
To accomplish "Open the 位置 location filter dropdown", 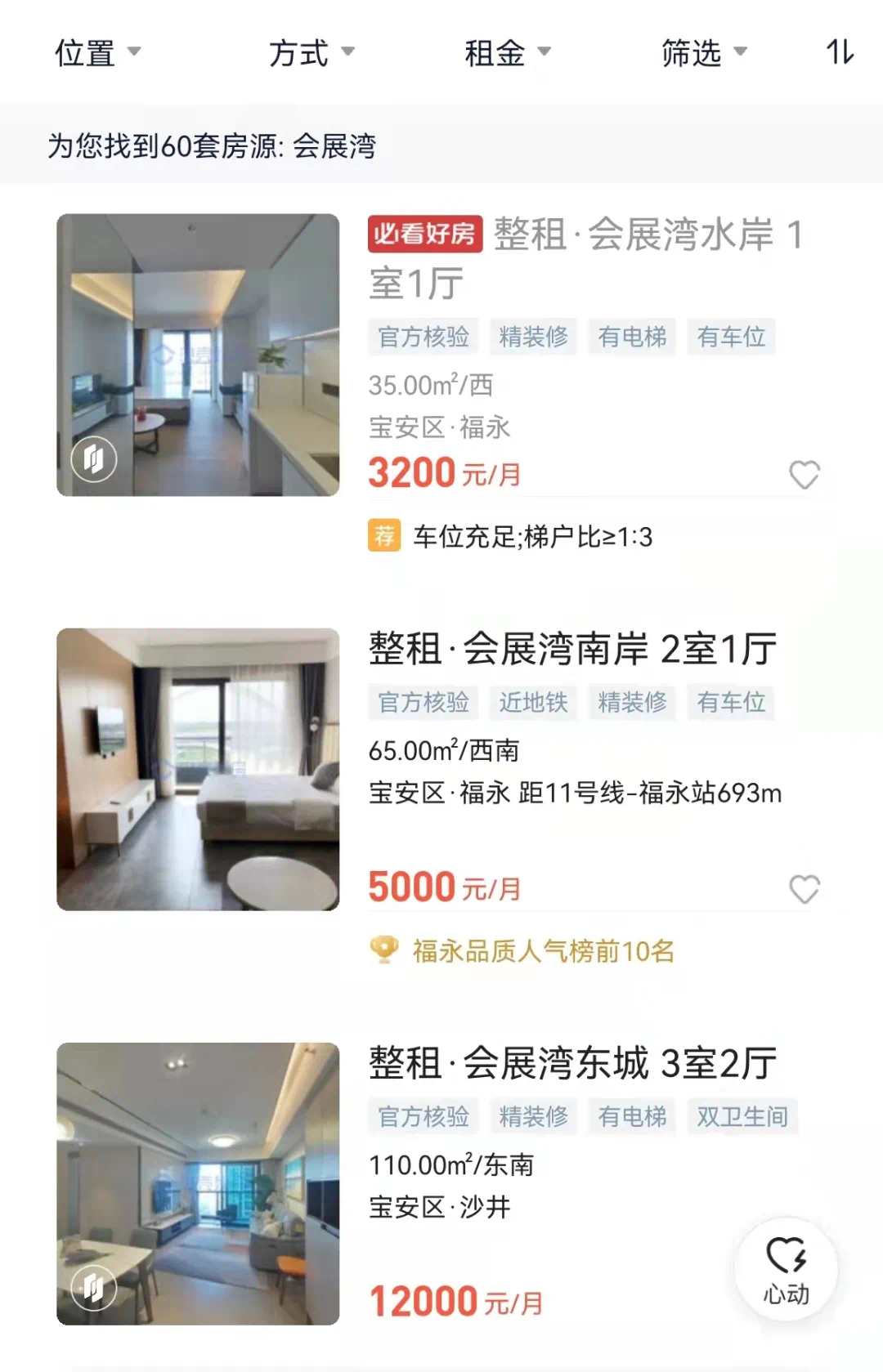I will point(97,53).
